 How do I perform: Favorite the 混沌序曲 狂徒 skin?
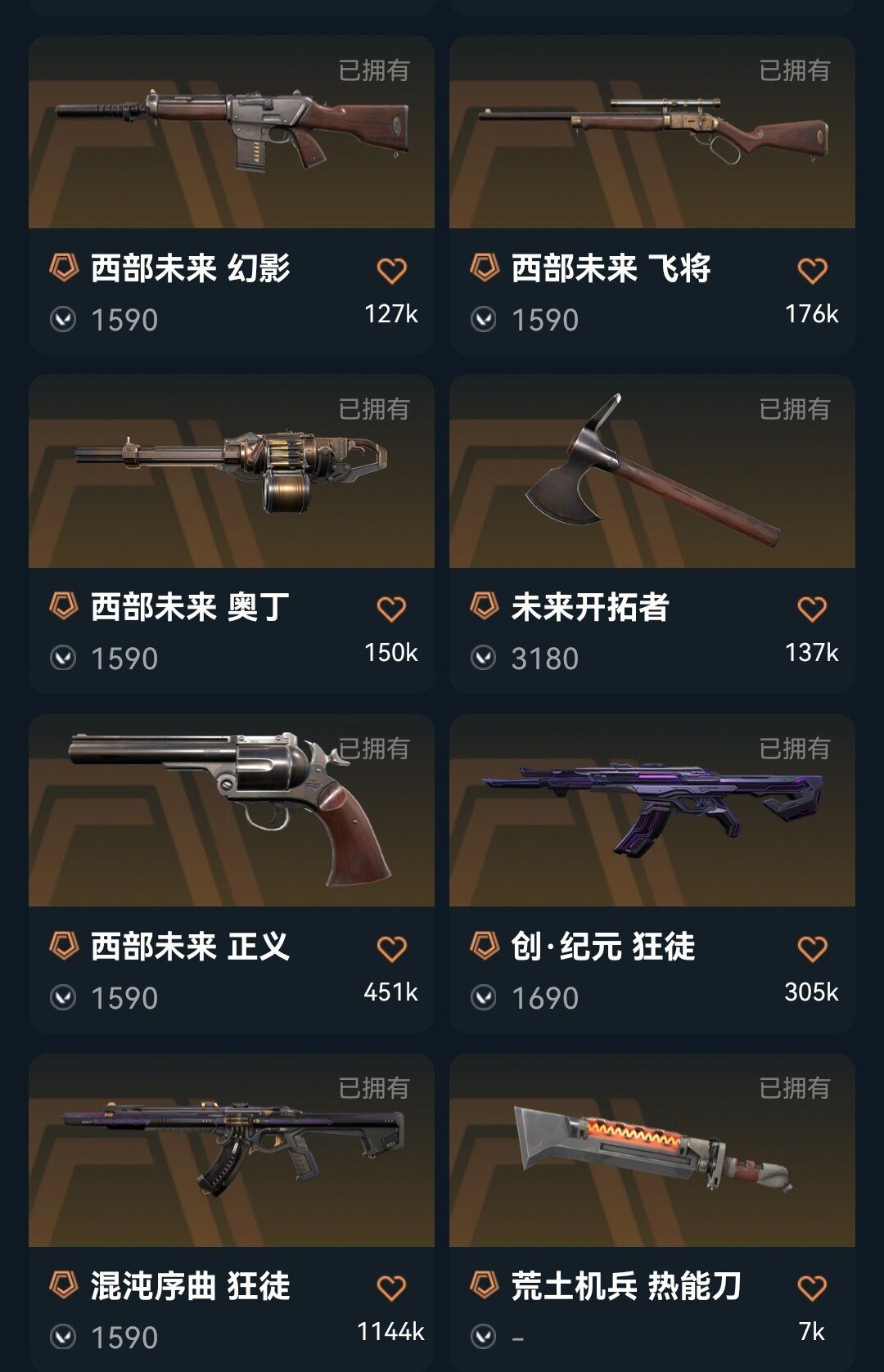[391, 1289]
